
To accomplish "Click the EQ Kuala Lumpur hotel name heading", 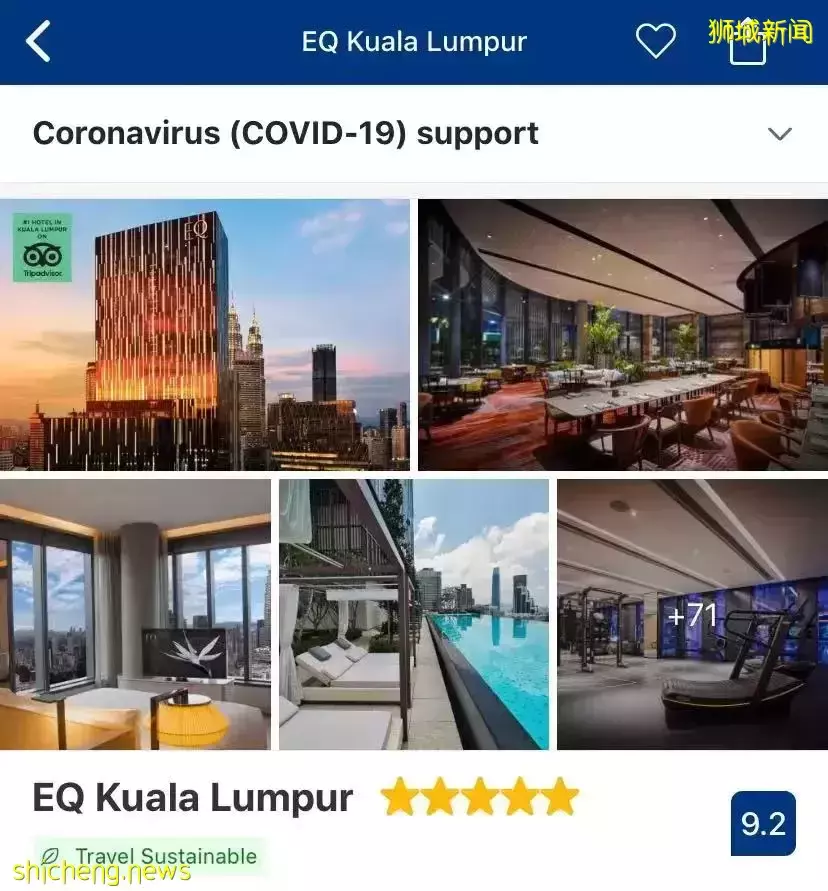I will coord(192,797).
